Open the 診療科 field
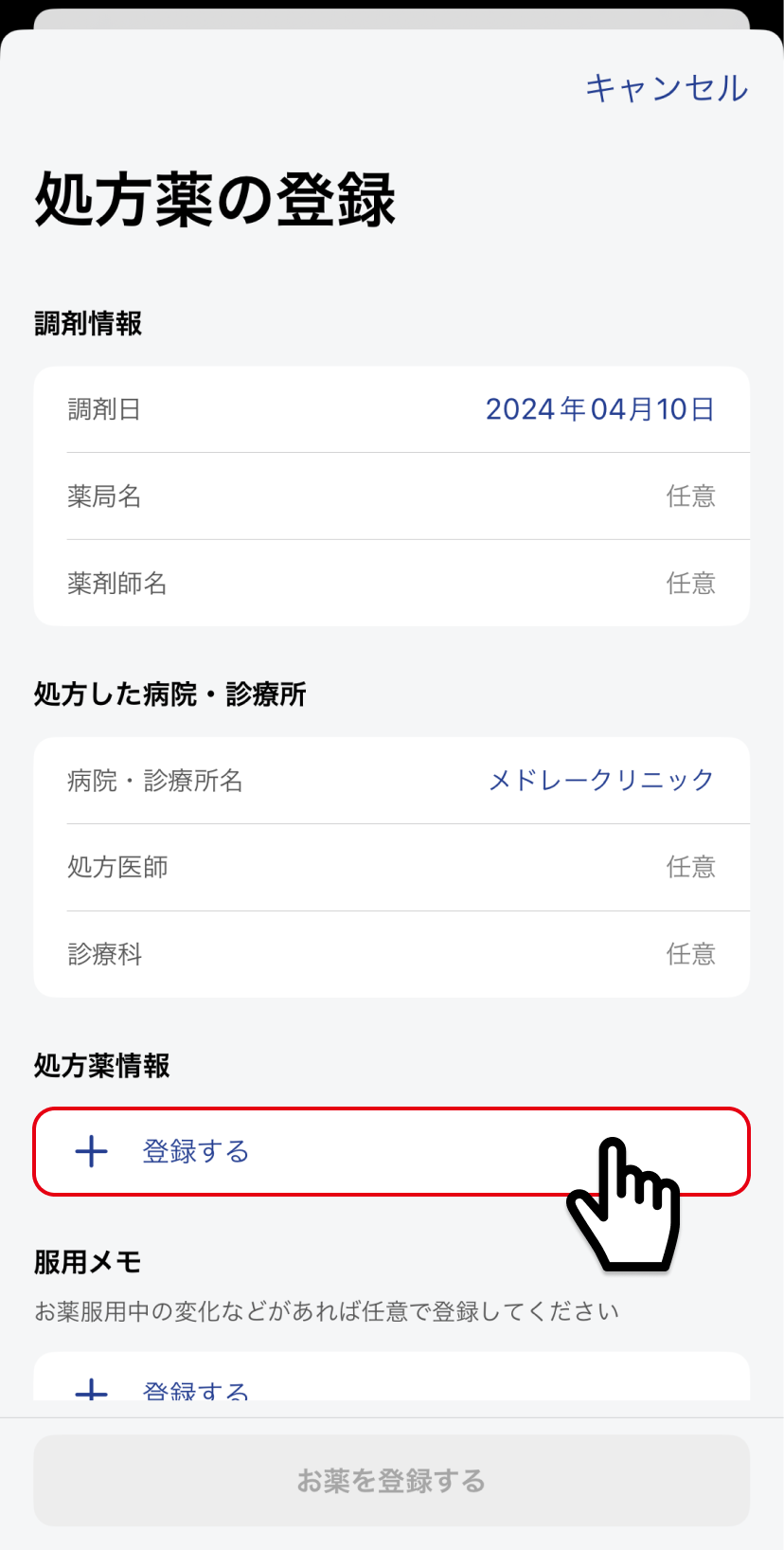 pyautogui.click(x=392, y=954)
